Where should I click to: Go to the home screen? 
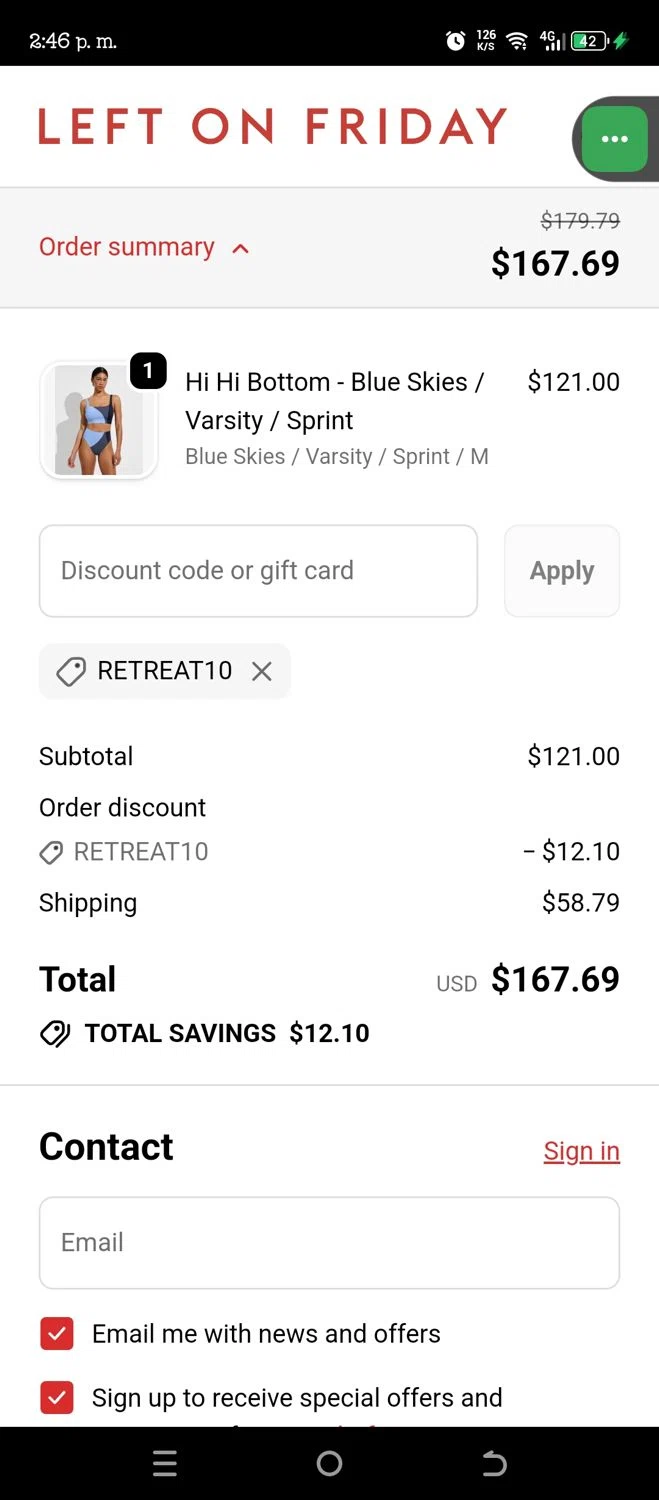click(x=329, y=1464)
